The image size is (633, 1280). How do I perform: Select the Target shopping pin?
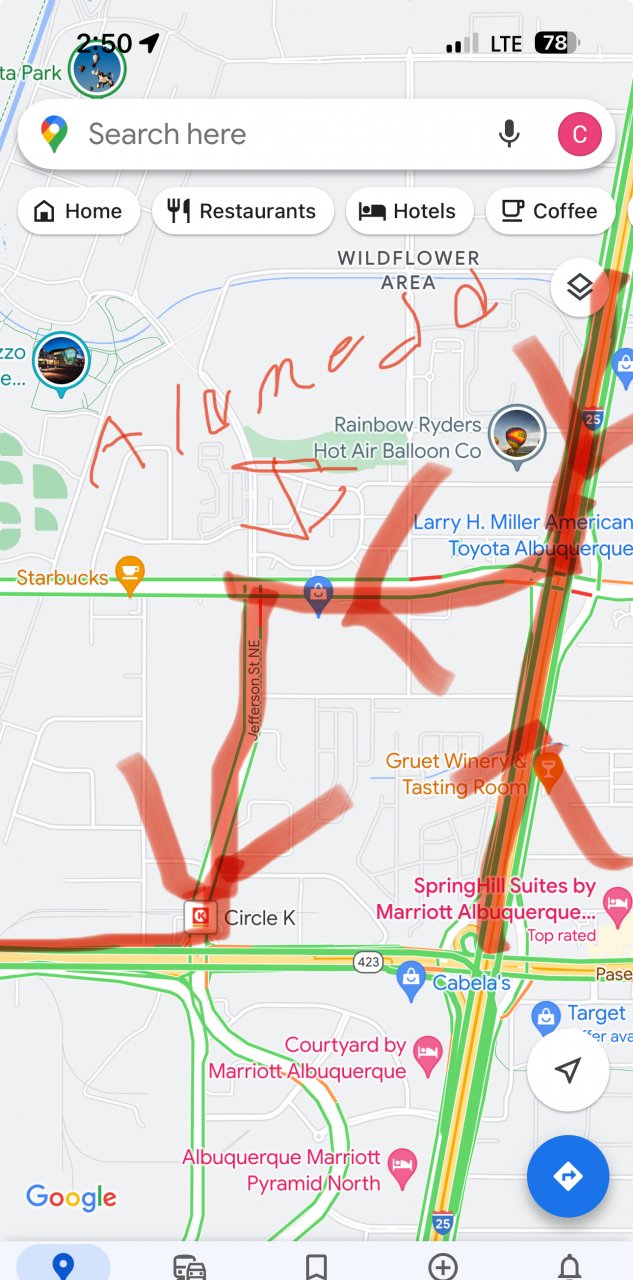[545, 1018]
